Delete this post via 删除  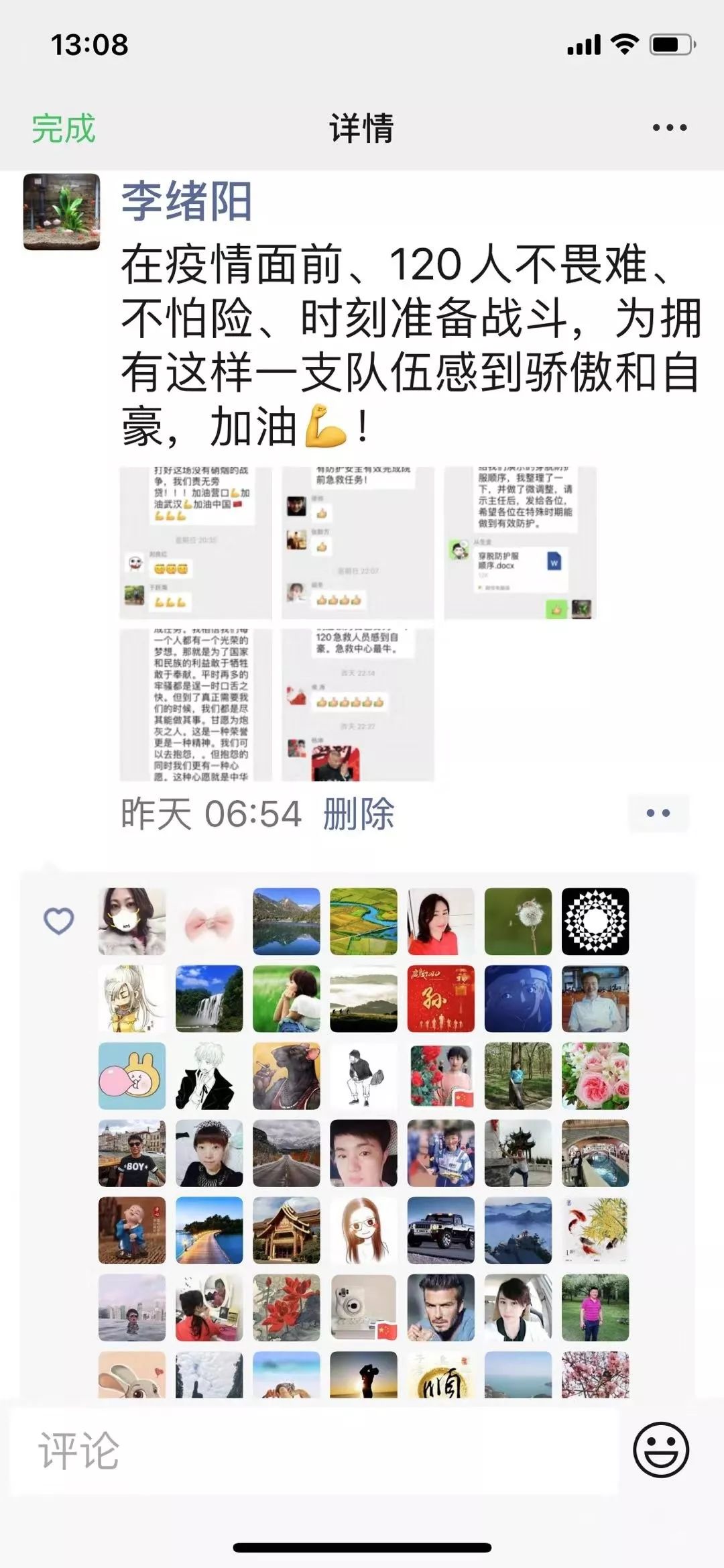coord(358,814)
